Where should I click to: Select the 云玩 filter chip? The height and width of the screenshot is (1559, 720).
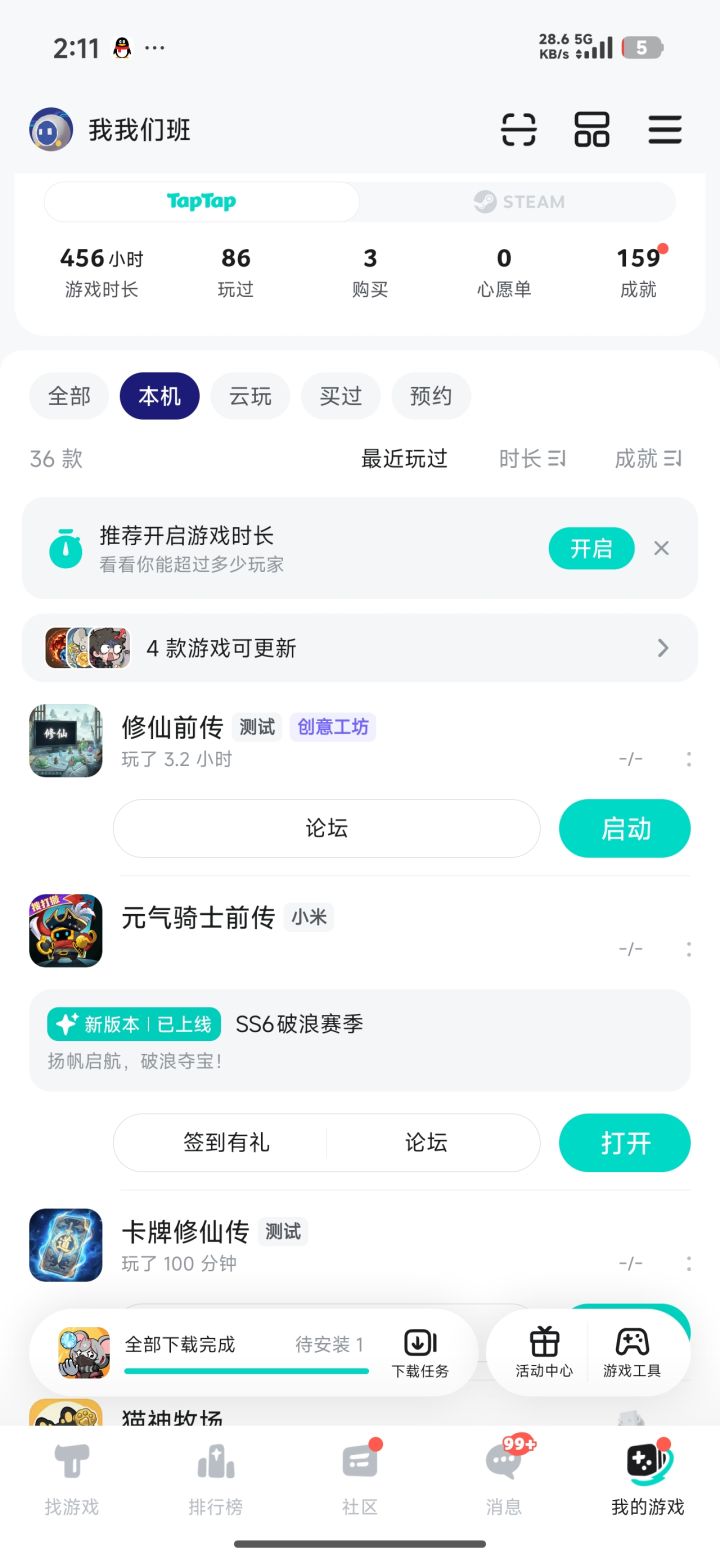point(250,396)
